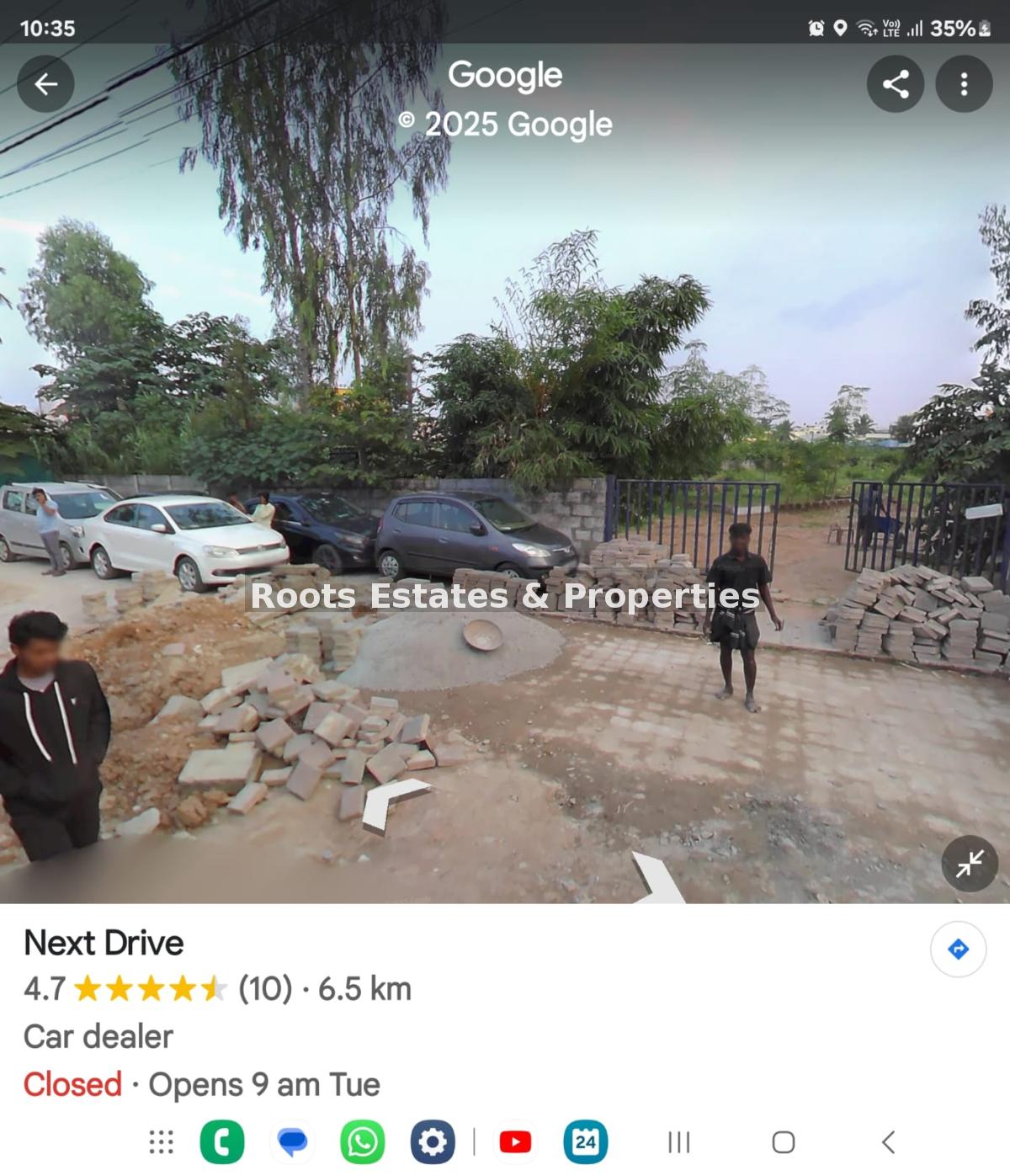Launch the Phone app from taskbar
Viewport: 1010px width, 1176px height.
tap(222, 1142)
